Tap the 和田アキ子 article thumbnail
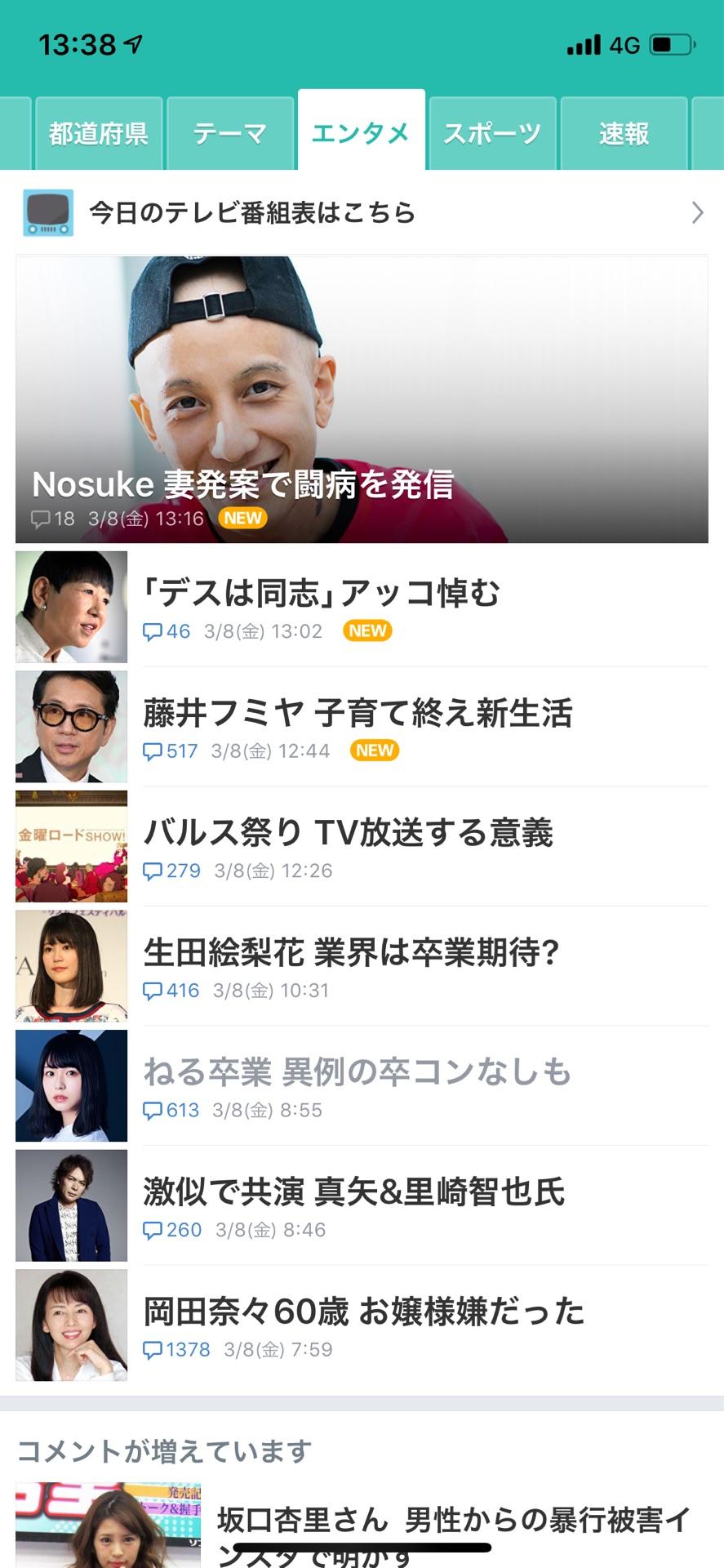This screenshot has width=724, height=1568. click(71, 608)
